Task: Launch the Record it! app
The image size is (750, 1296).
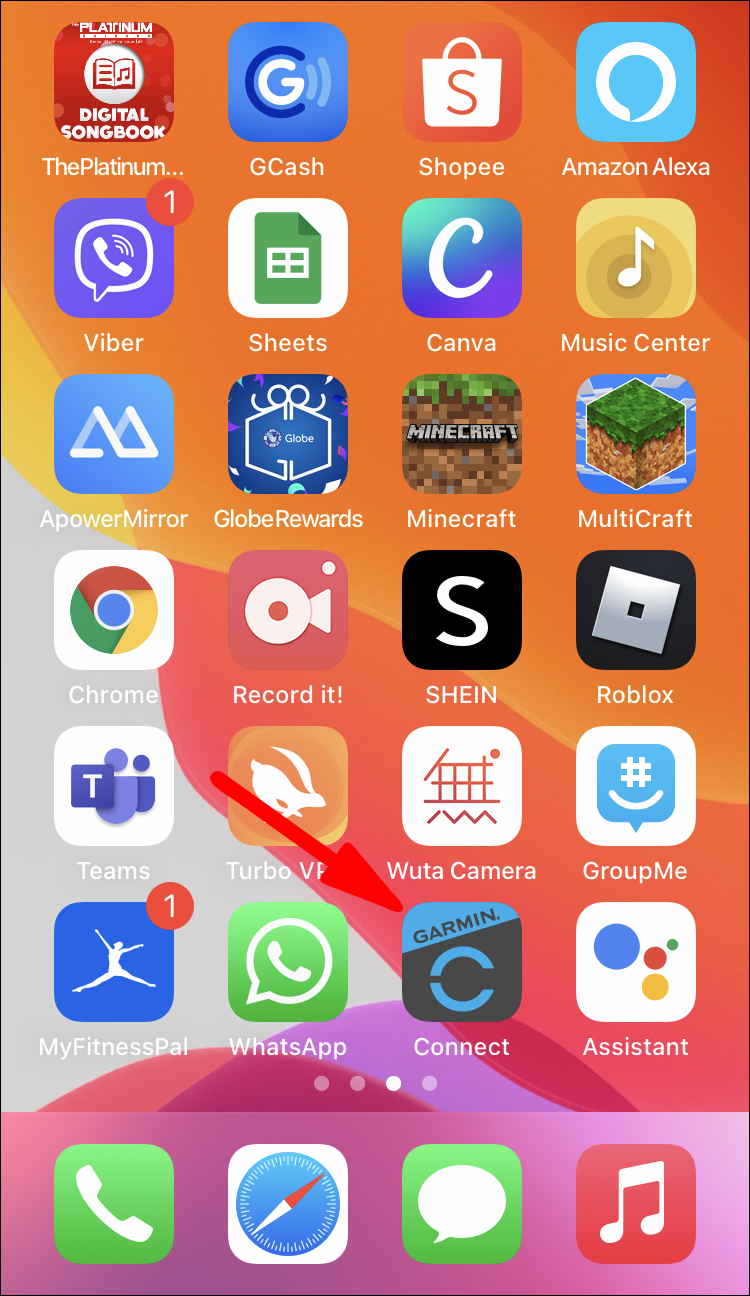Action: click(288, 610)
